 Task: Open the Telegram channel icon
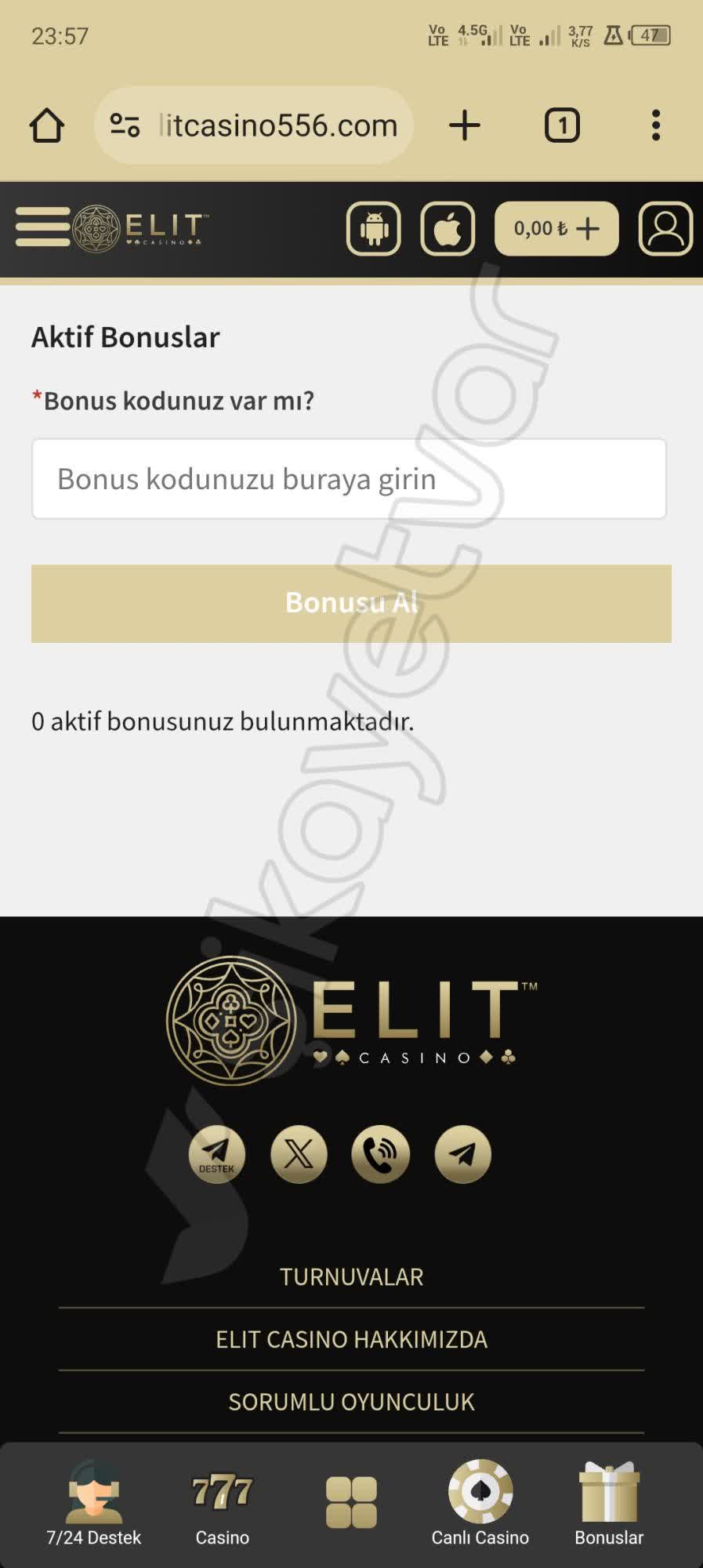tap(462, 1154)
